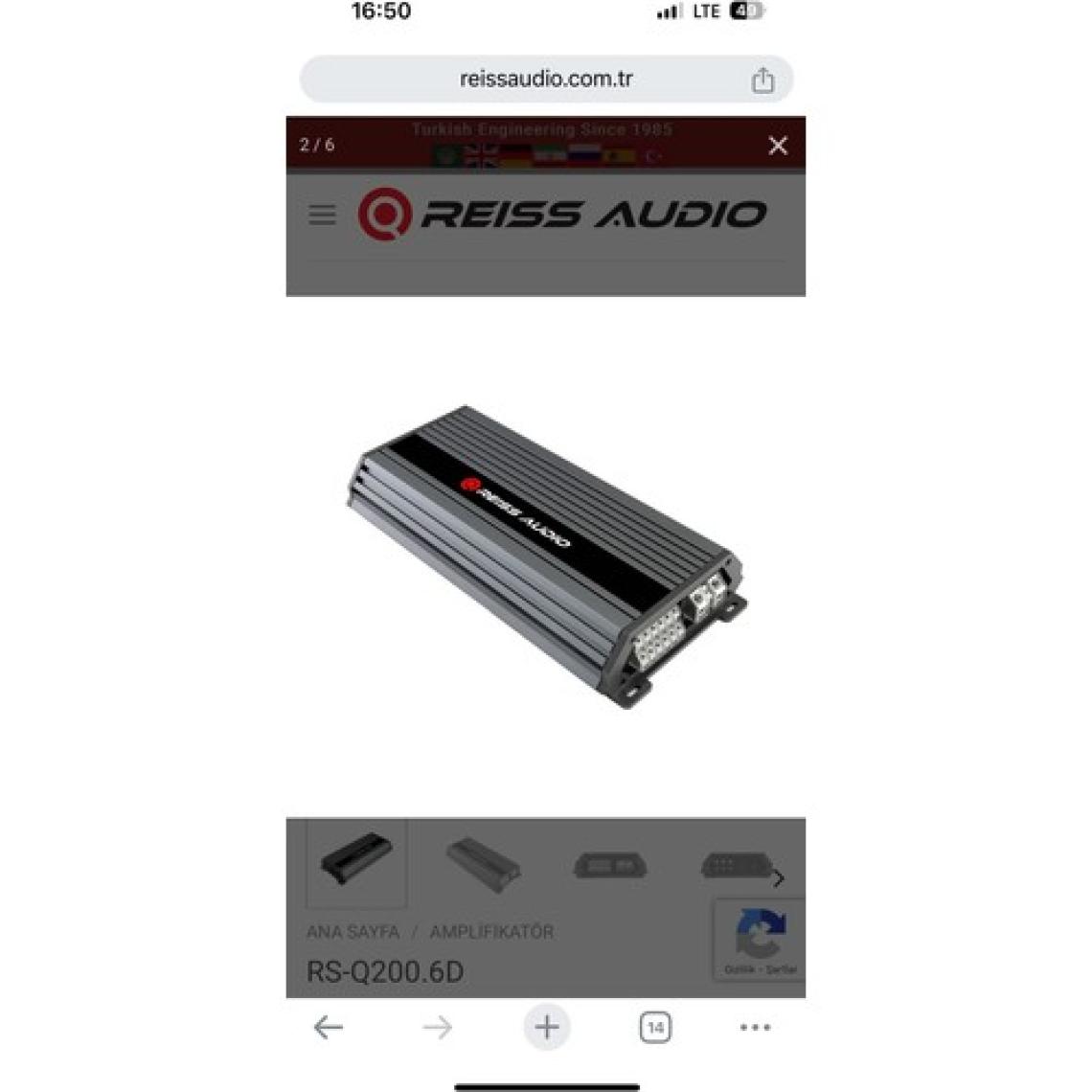Screen dimensions: 1092x1092
Task: Share this page from the address bar
Action: [762, 80]
